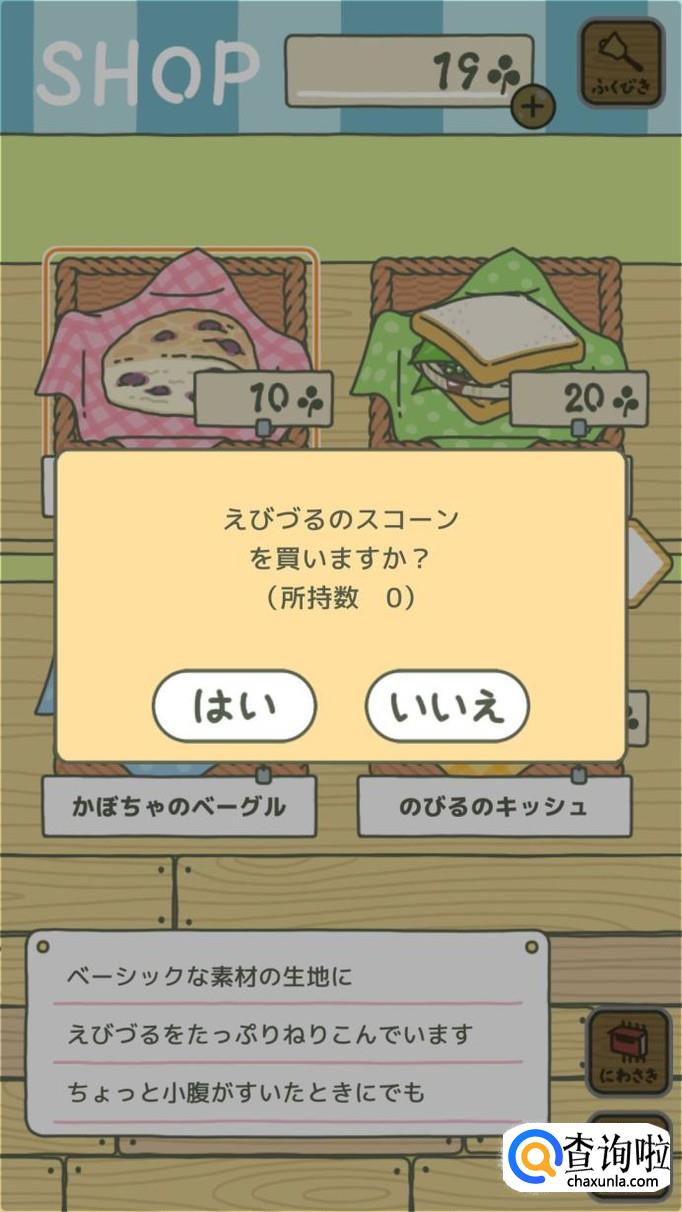Confirm purchase with the はい button

[x=234, y=706]
